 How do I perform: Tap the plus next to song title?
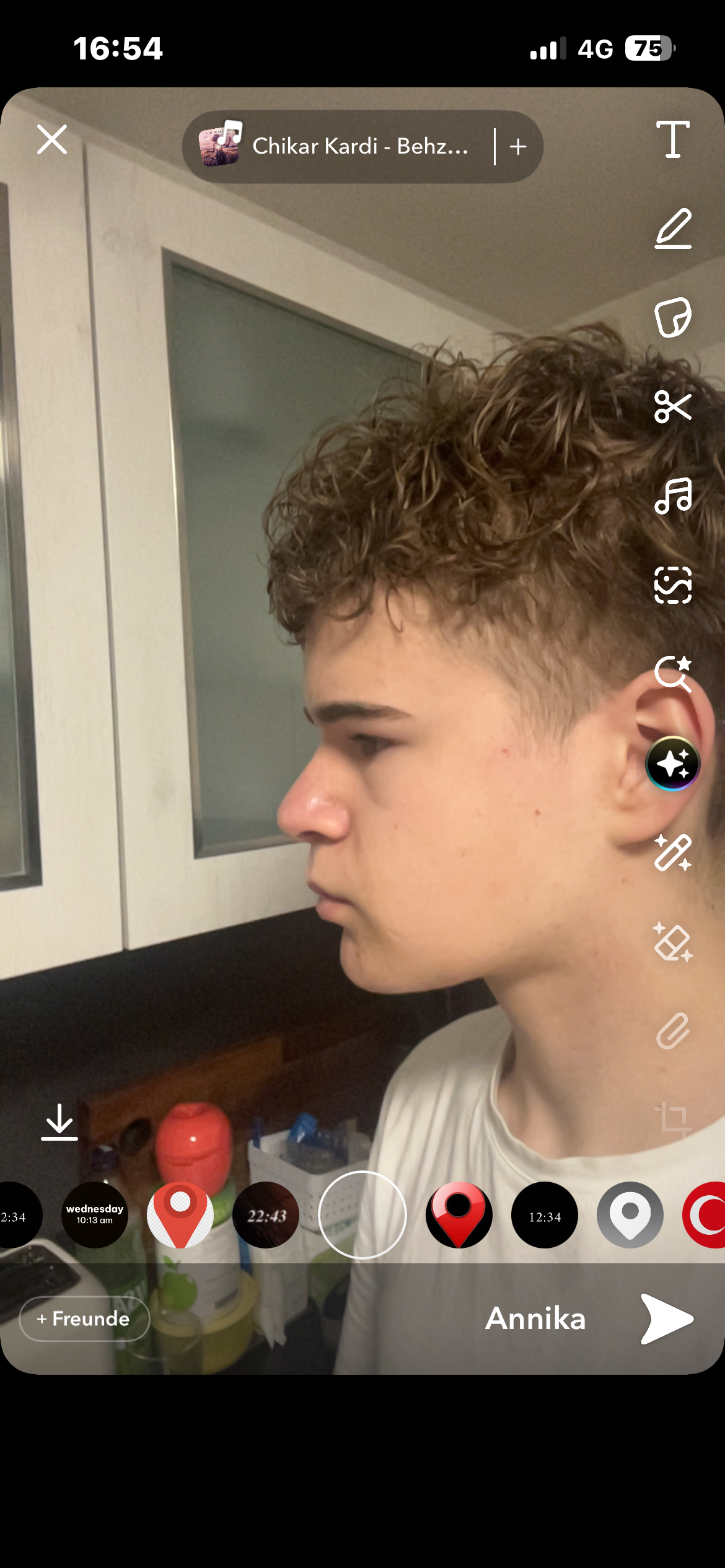pos(518,147)
